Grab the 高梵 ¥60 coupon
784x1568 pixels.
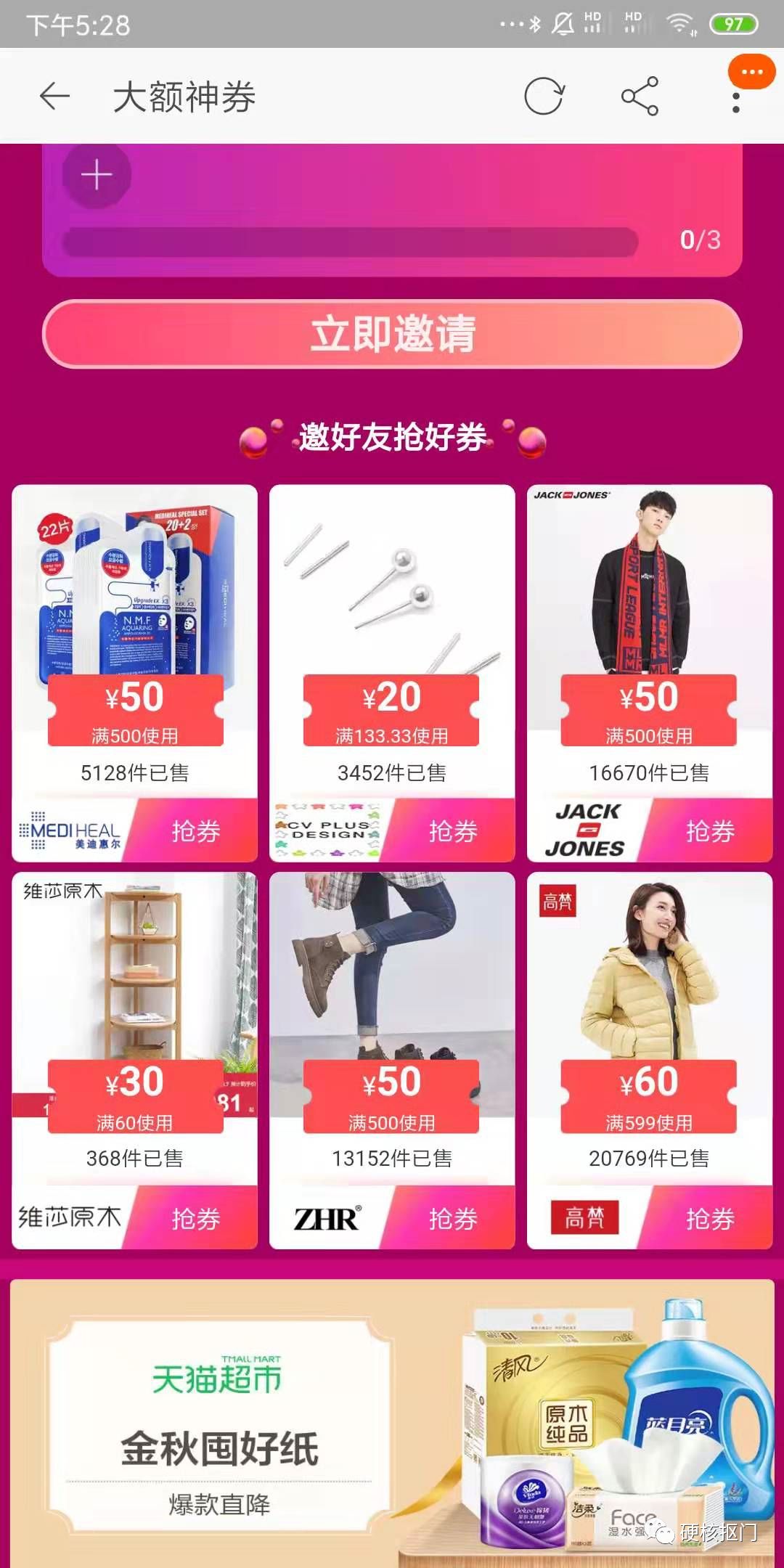(709, 1218)
